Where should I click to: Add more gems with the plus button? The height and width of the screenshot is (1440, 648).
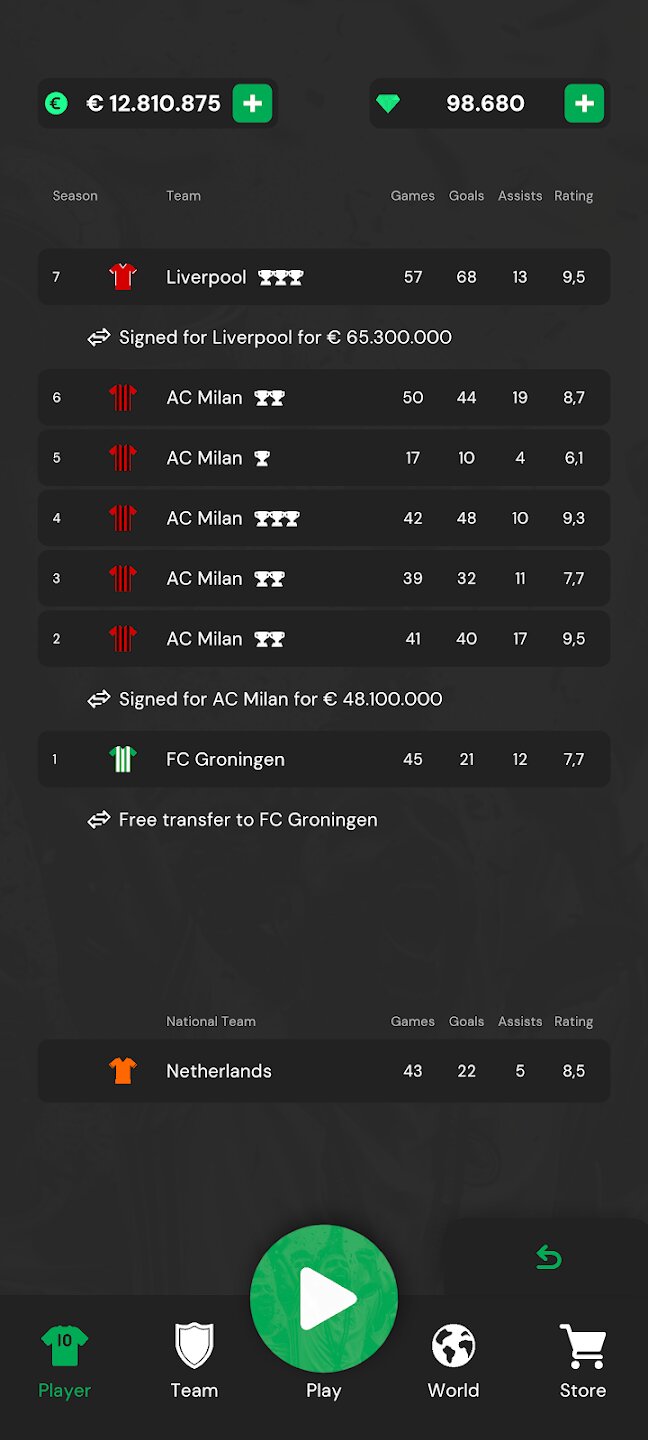(x=584, y=103)
